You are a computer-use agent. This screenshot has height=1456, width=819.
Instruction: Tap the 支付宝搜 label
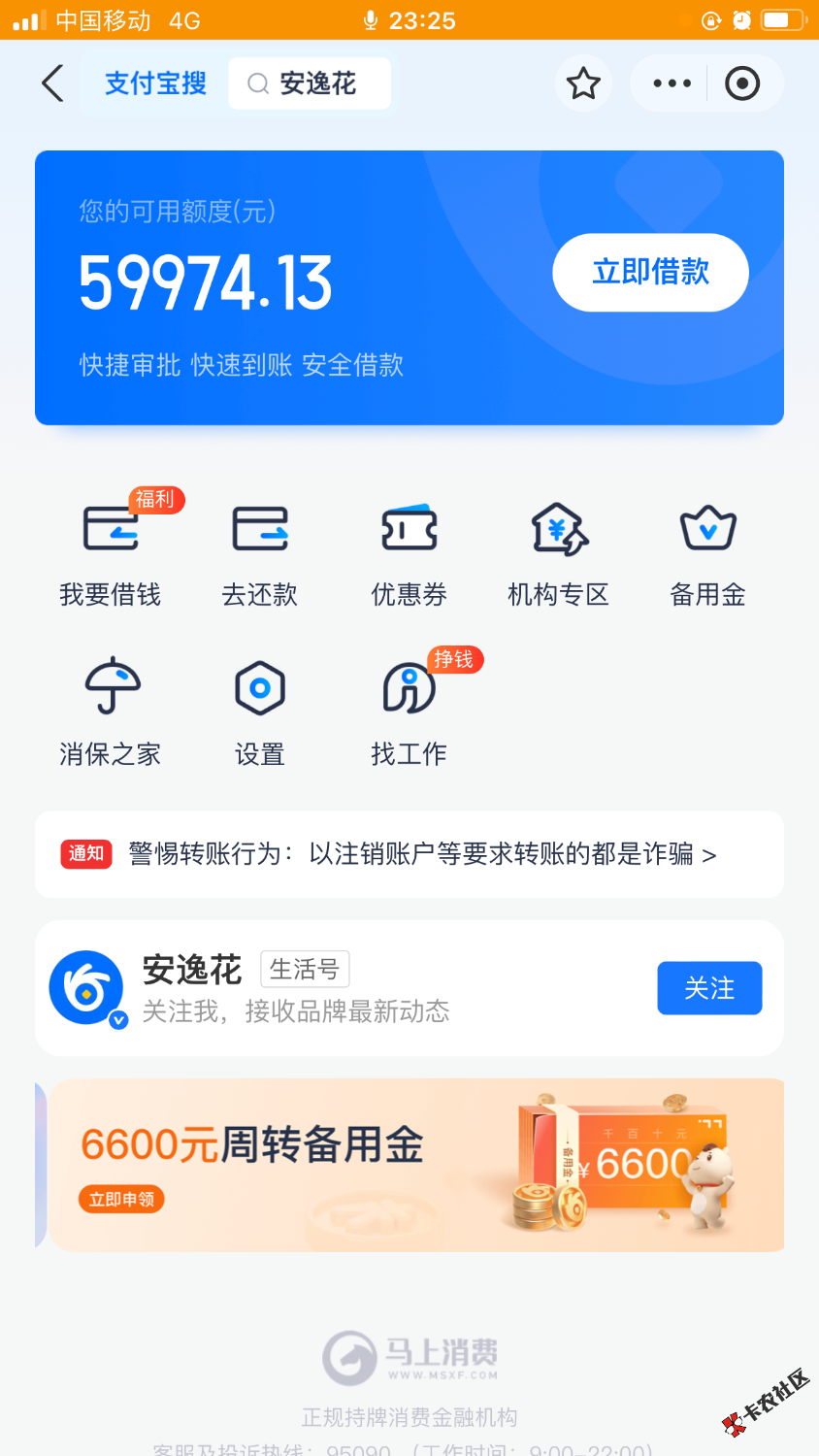coord(155,83)
